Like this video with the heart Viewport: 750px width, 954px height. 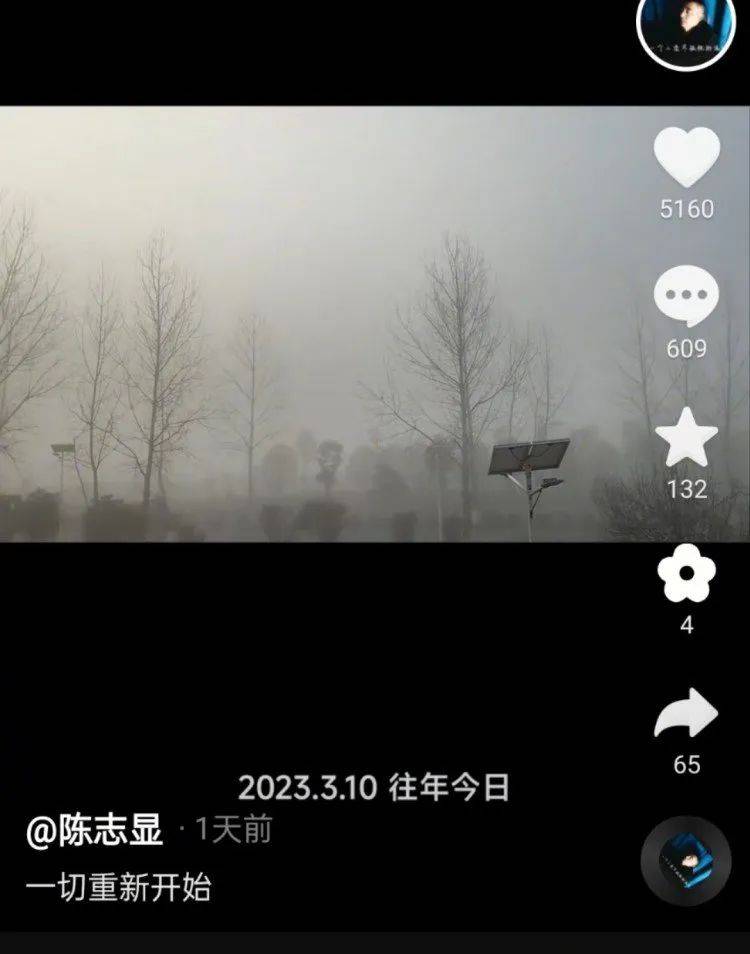(x=686, y=157)
